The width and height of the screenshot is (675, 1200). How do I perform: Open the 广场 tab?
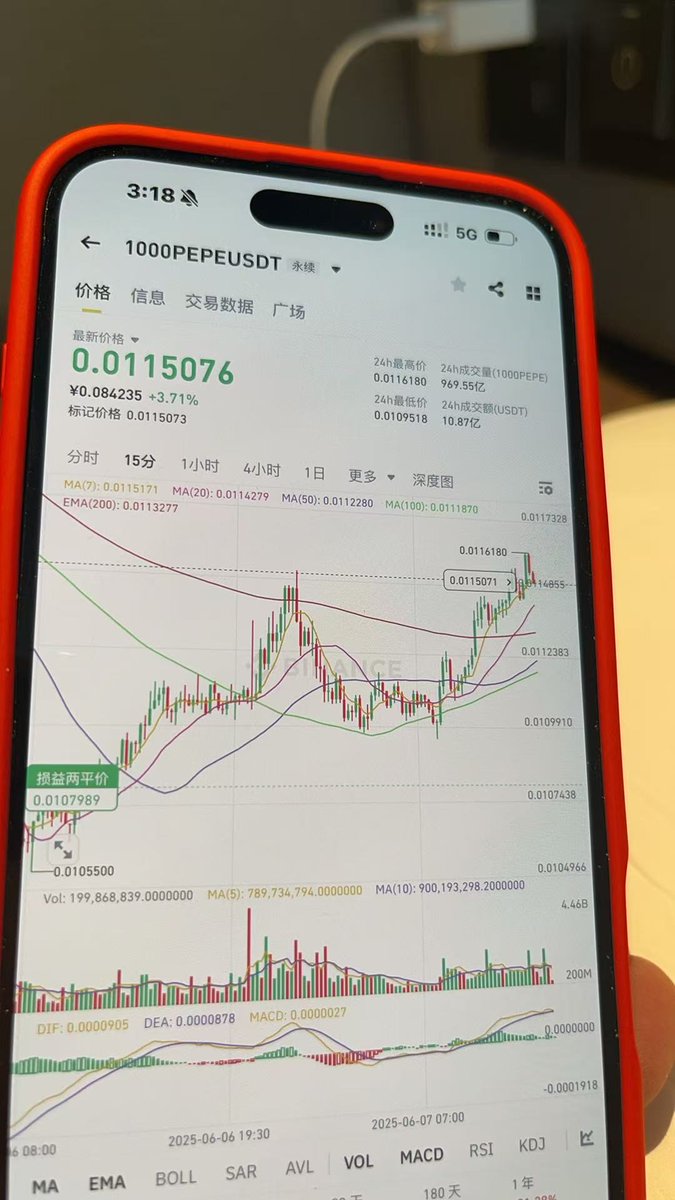point(289,310)
